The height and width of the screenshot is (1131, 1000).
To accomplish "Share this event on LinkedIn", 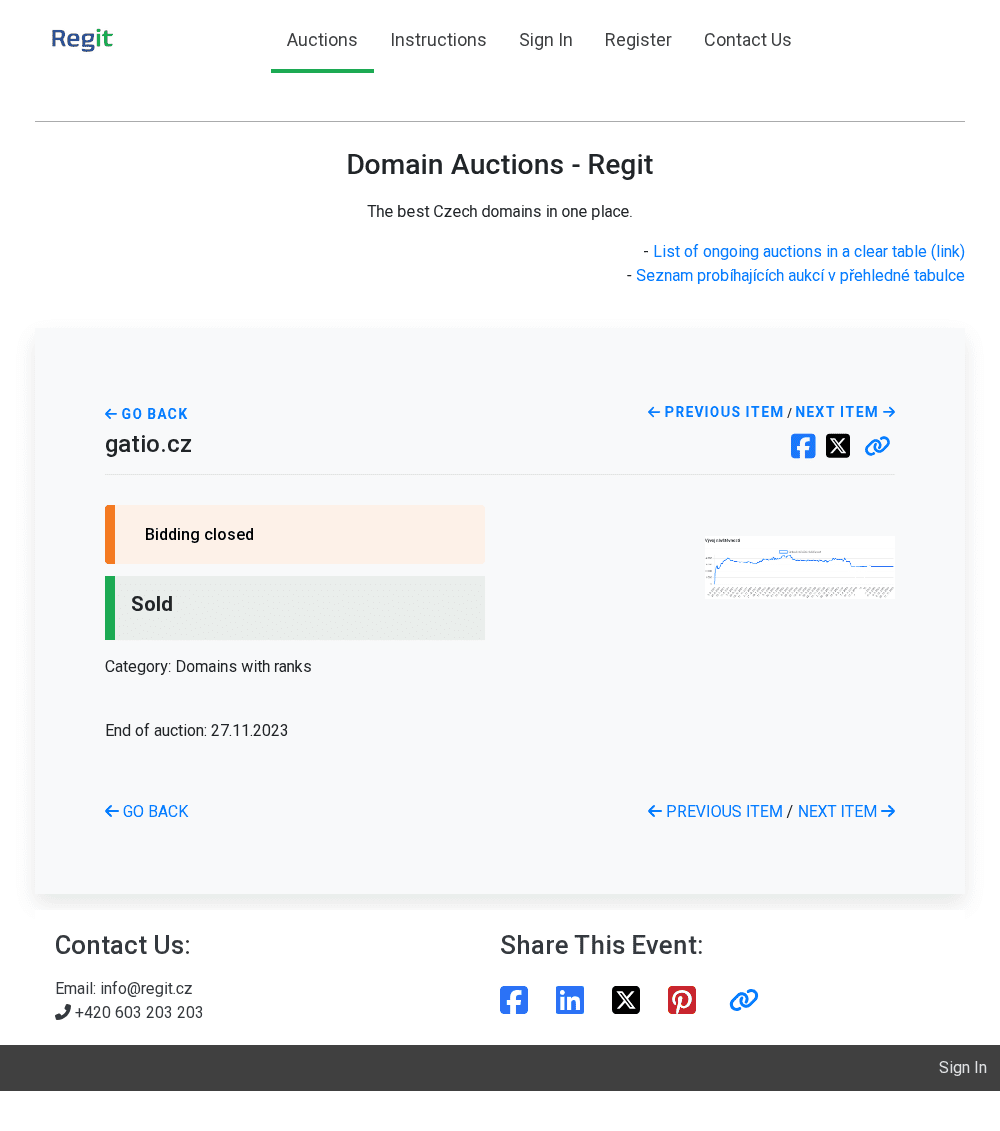I will [x=570, y=1000].
